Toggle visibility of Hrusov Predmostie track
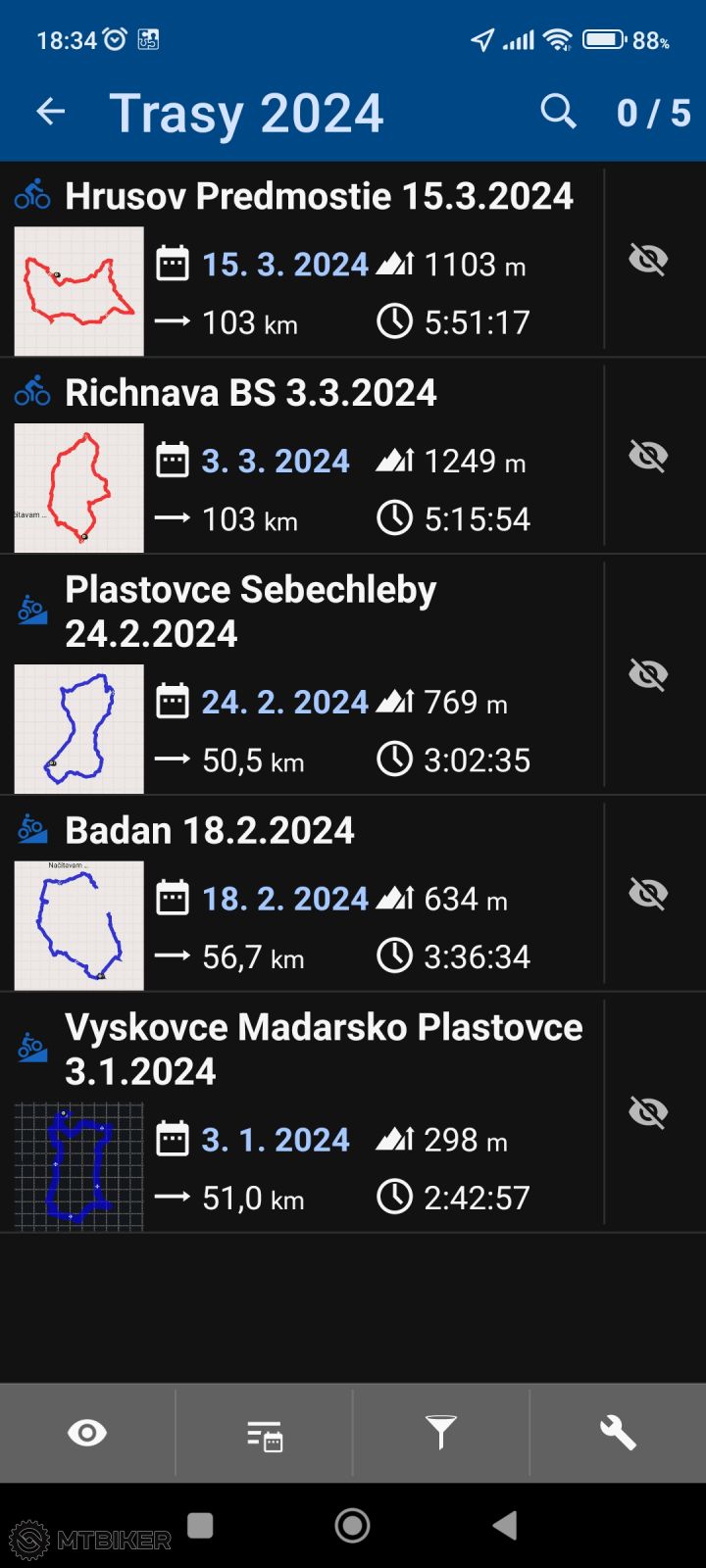706x1568 pixels. (x=648, y=260)
